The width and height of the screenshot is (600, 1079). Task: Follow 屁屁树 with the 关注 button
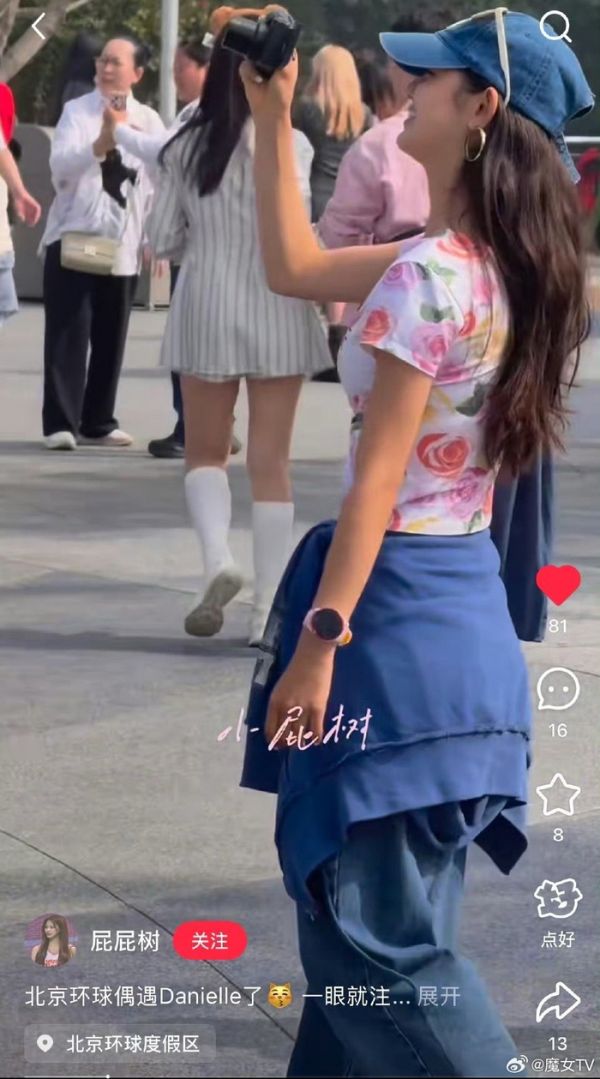pyautogui.click(x=210, y=941)
